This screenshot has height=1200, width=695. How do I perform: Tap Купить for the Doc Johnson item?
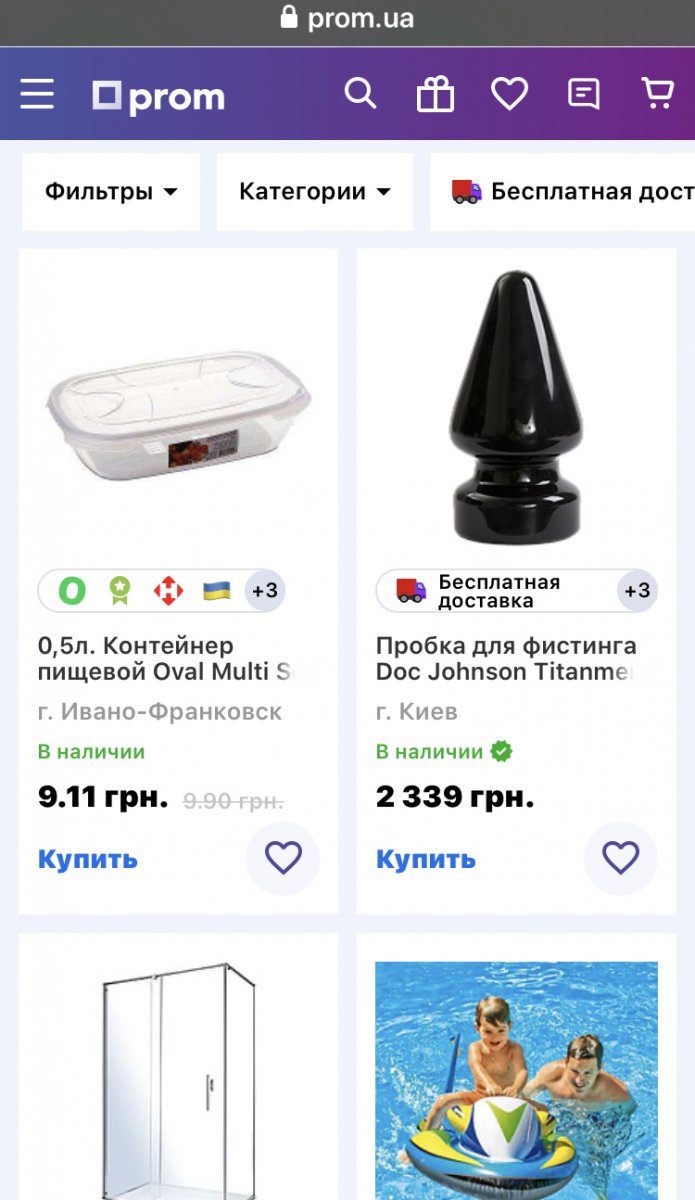[426, 859]
